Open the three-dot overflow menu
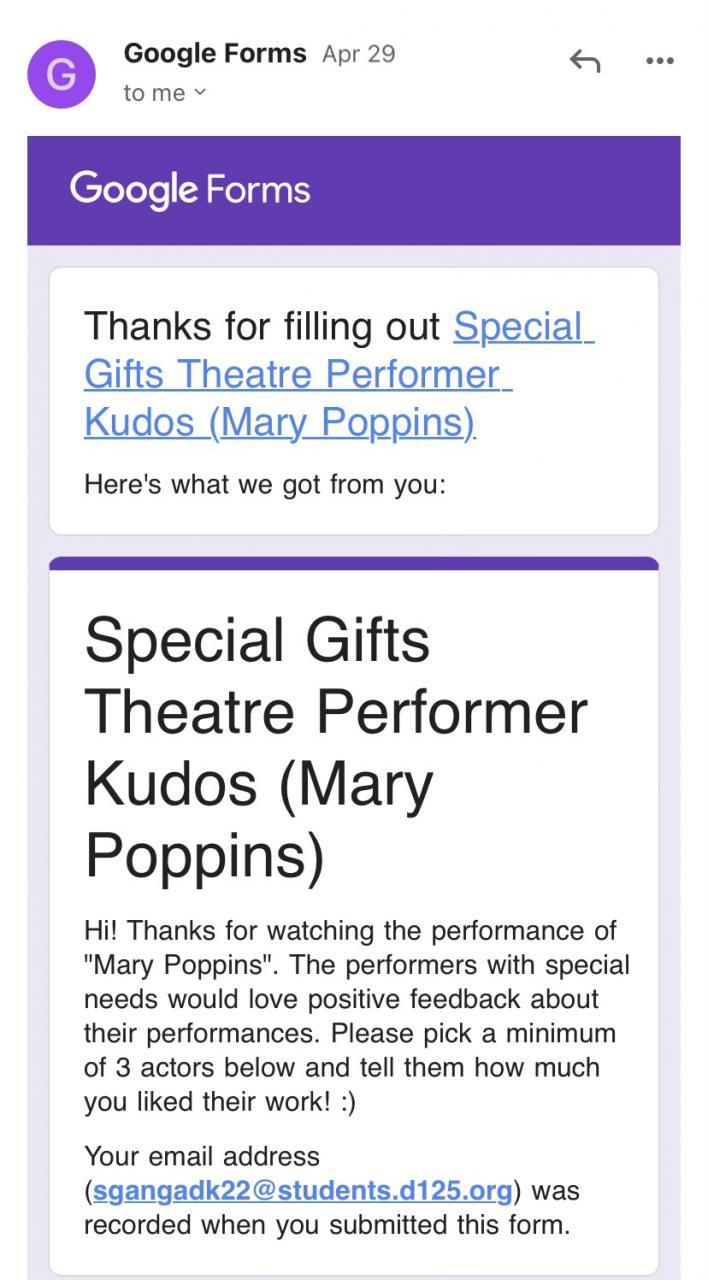 659,61
